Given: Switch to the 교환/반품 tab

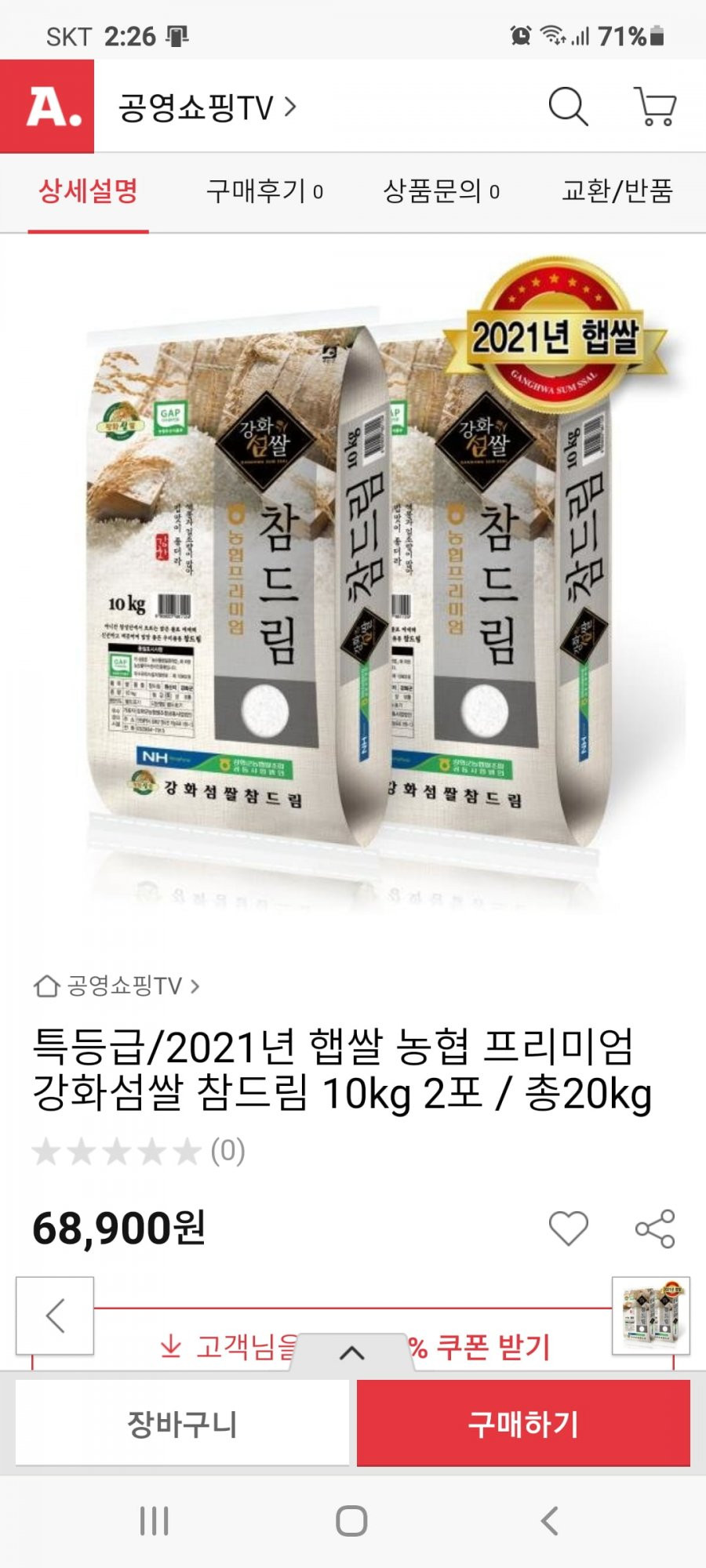Looking at the screenshot, I should pyautogui.click(x=617, y=191).
